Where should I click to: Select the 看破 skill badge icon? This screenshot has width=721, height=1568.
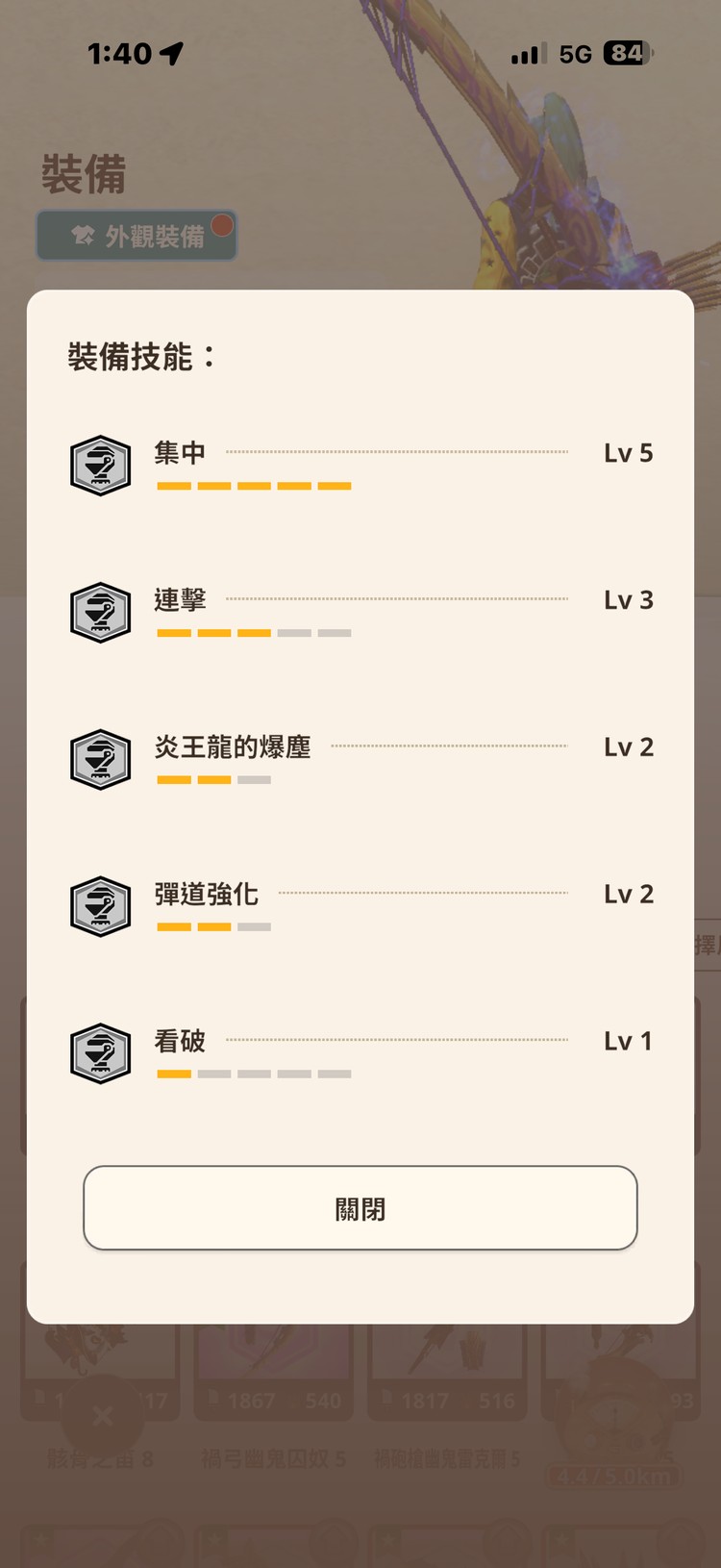(99, 1052)
